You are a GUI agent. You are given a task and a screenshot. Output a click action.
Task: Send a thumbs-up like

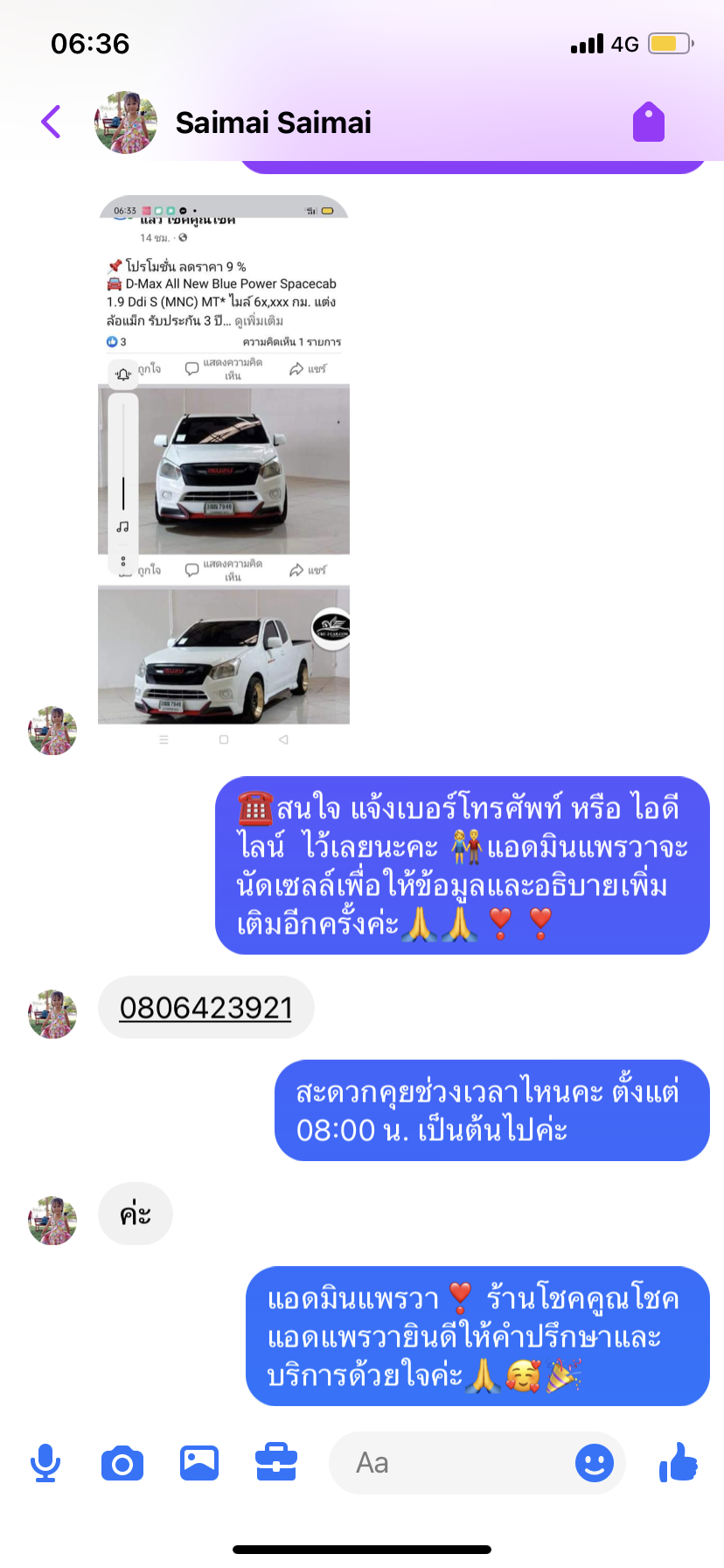(679, 1463)
